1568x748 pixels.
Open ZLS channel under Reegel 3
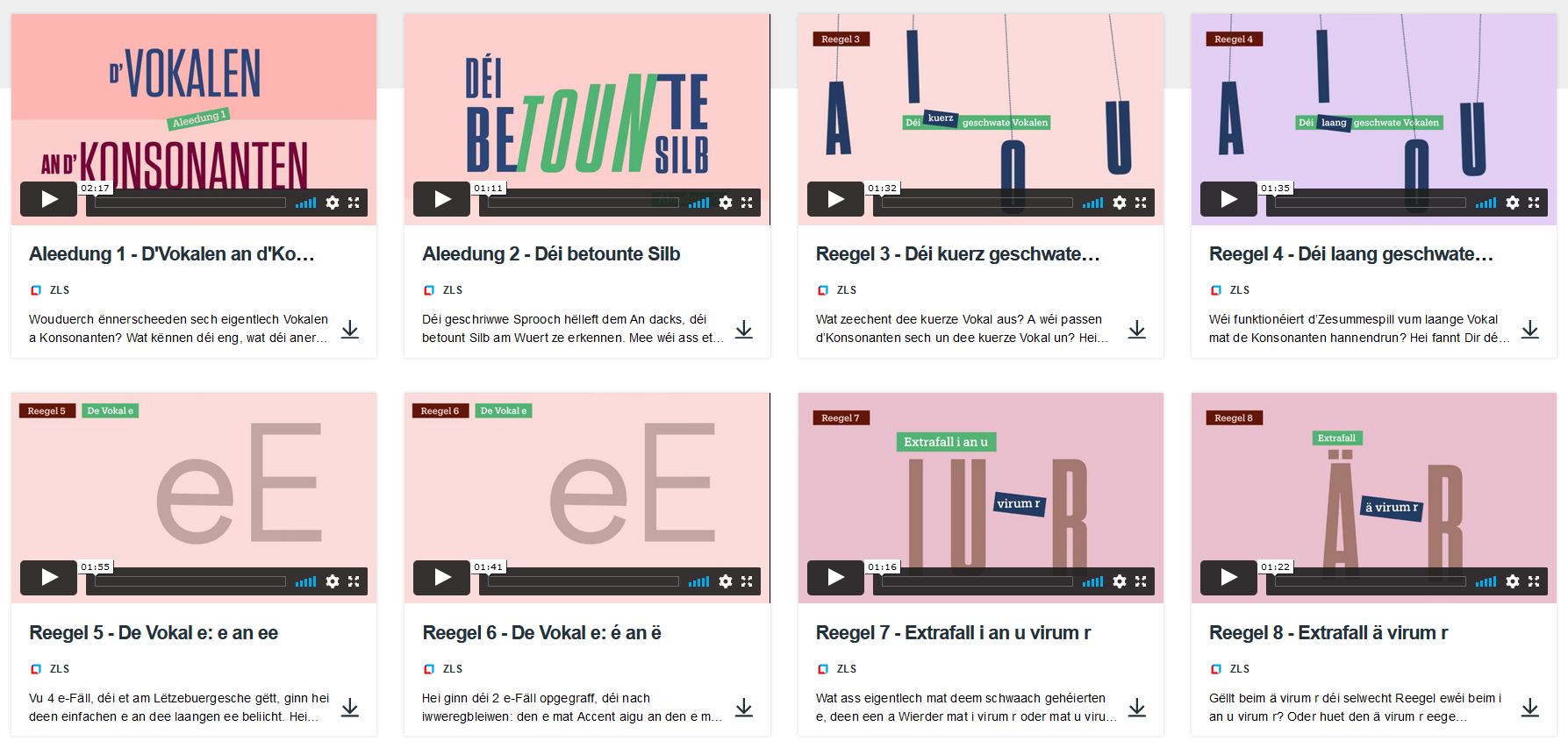846,290
